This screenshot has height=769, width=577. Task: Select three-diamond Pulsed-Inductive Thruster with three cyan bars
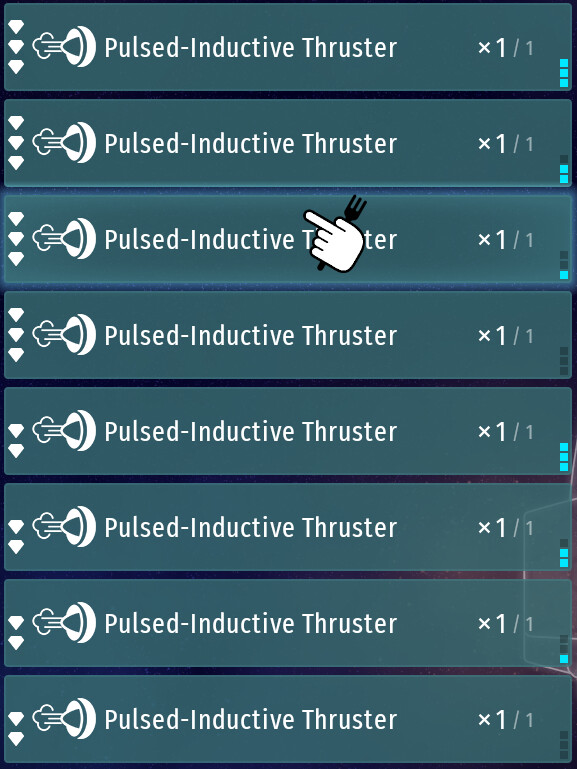tap(288, 47)
